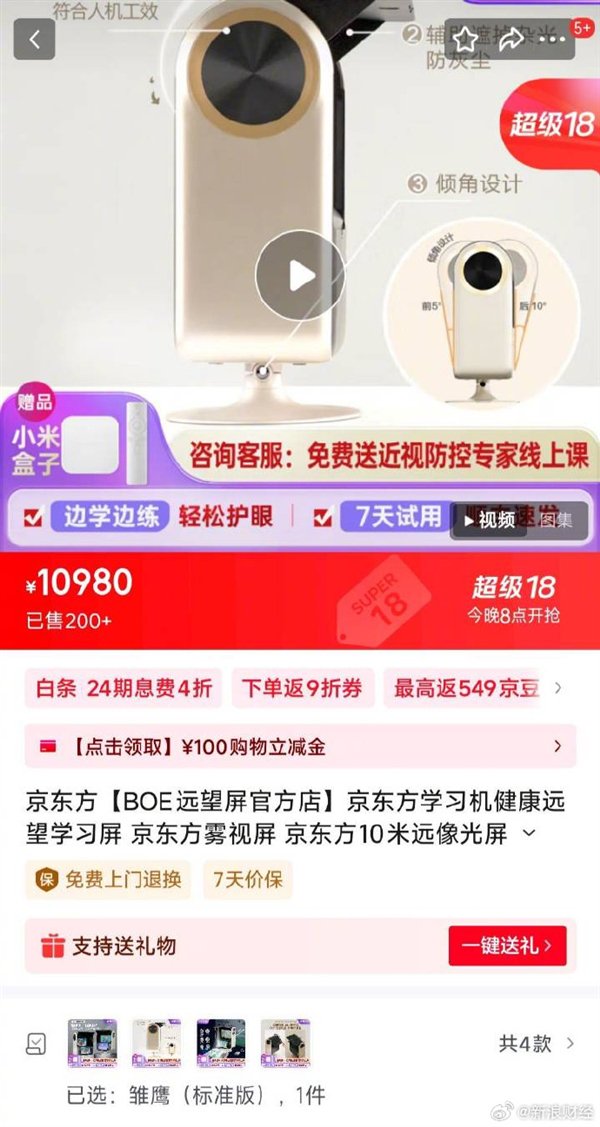Expand the 白条 promotions row

(x=558, y=688)
